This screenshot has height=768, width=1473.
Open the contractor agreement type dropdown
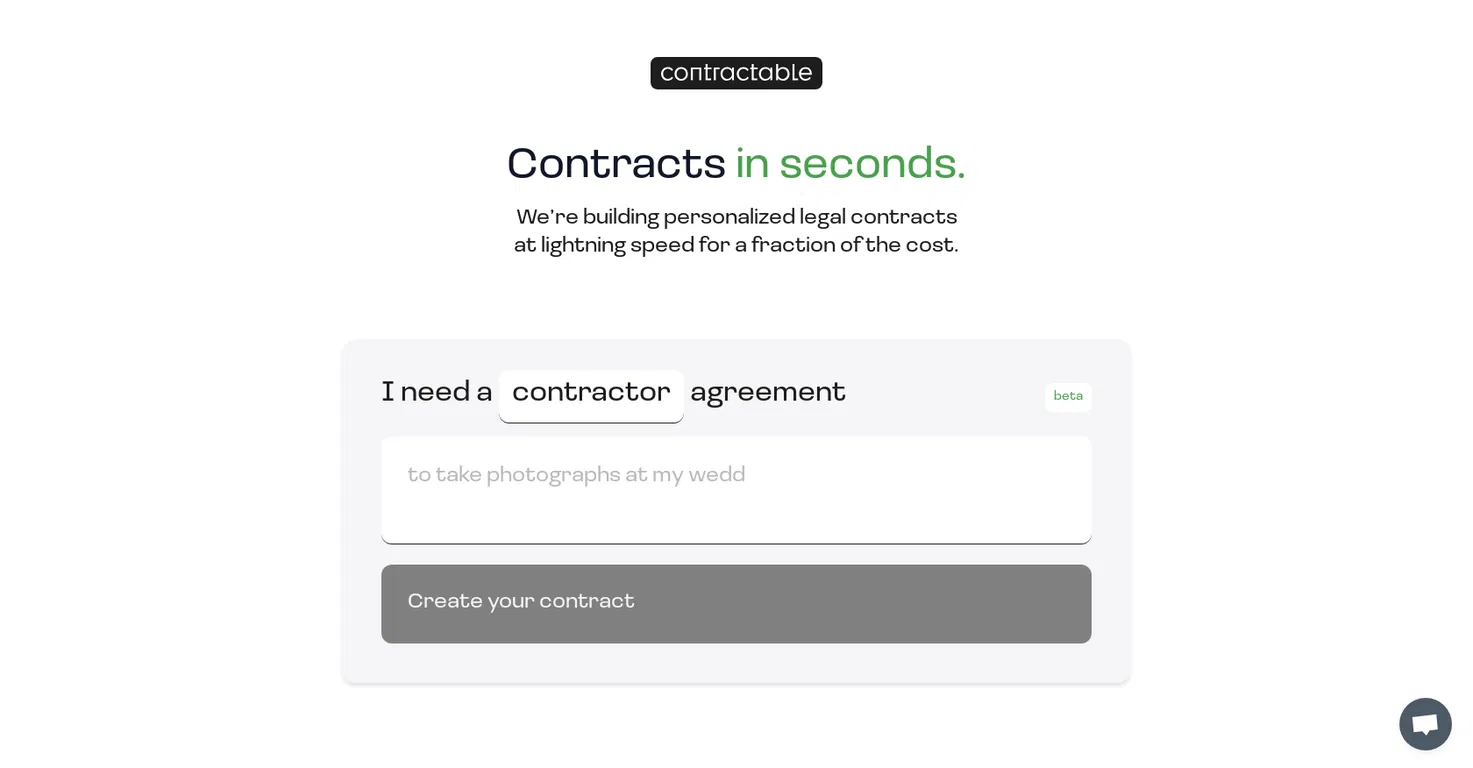tap(591, 394)
